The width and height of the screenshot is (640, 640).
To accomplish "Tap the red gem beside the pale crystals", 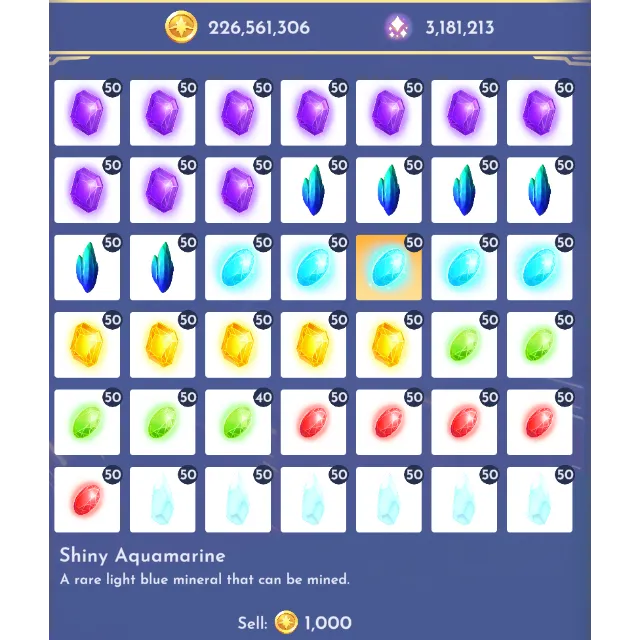I will click(x=86, y=498).
